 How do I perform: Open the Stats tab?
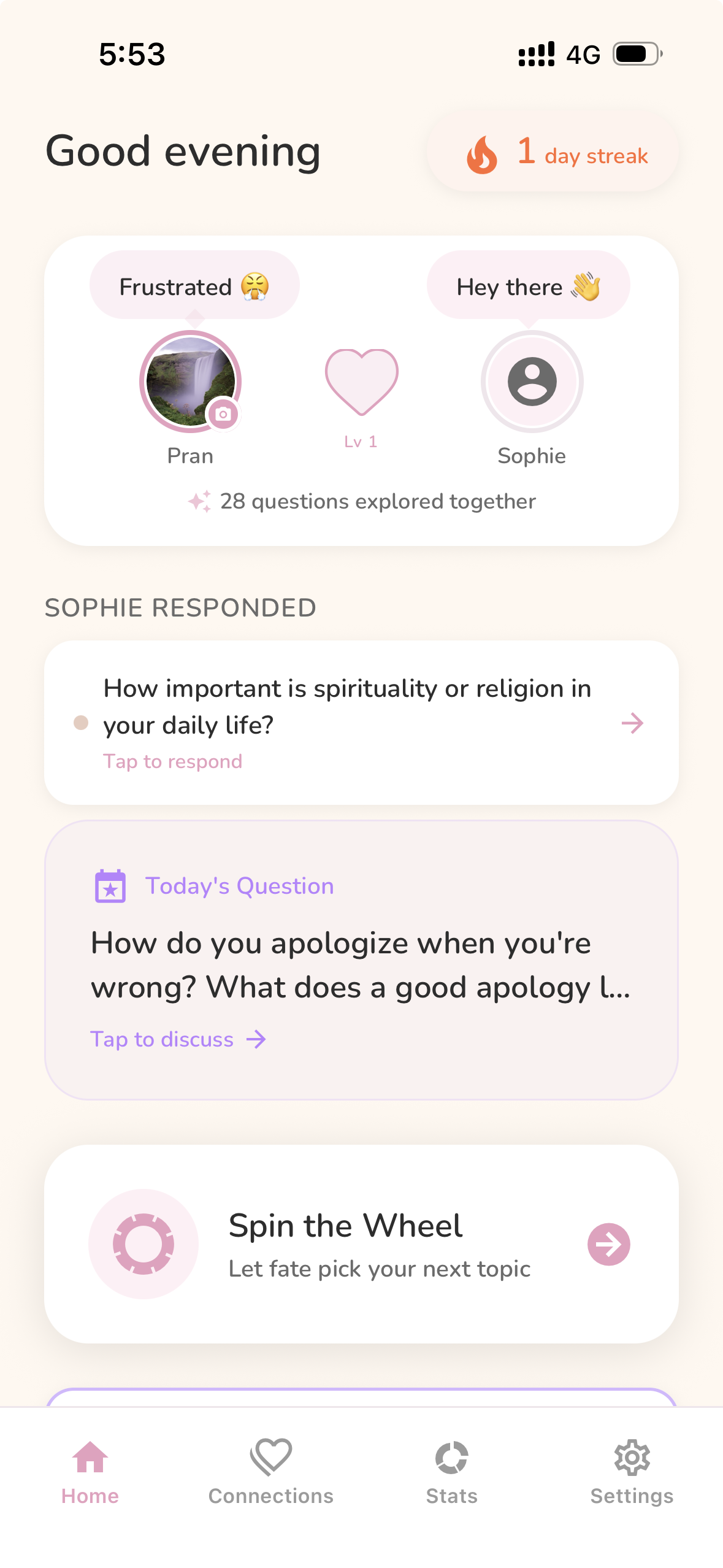pyautogui.click(x=451, y=1471)
